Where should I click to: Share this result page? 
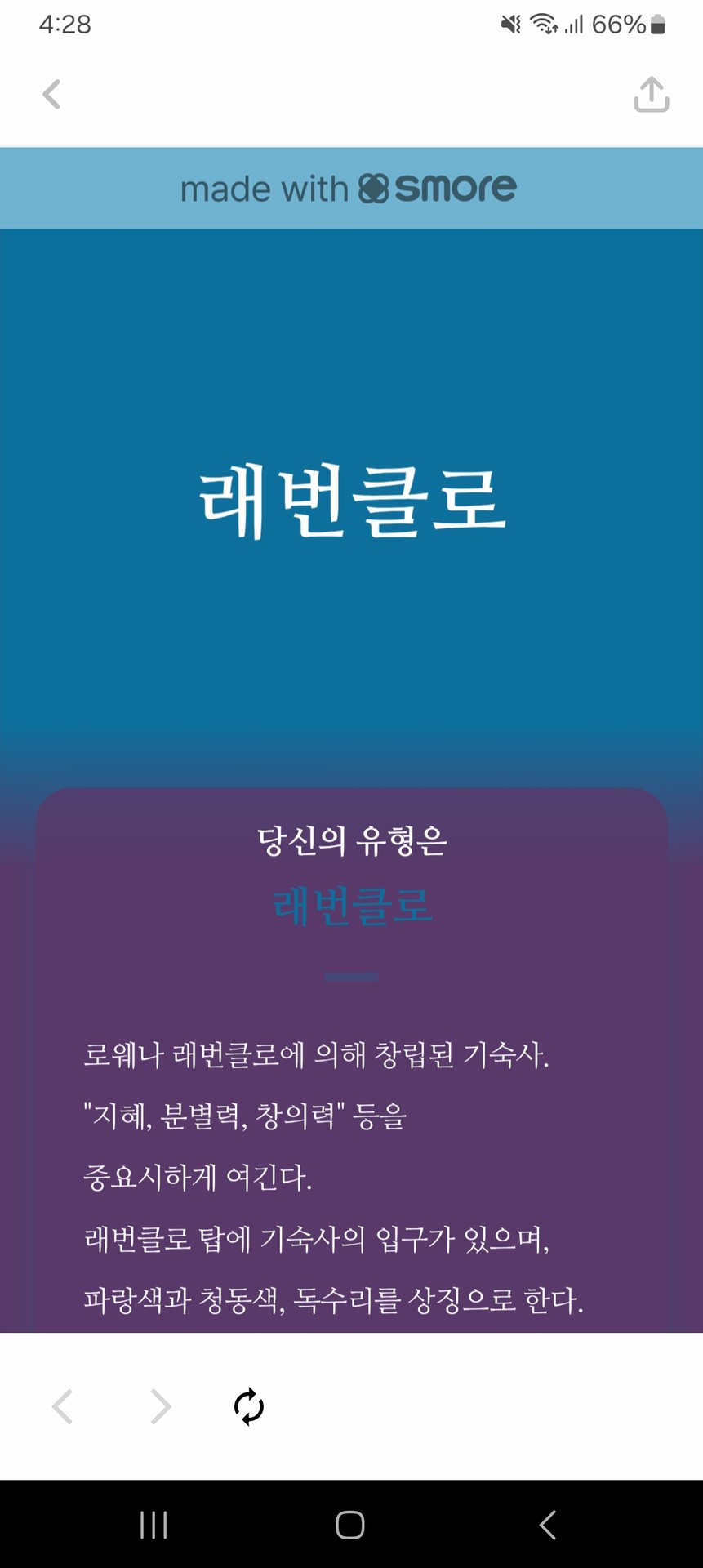point(651,95)
